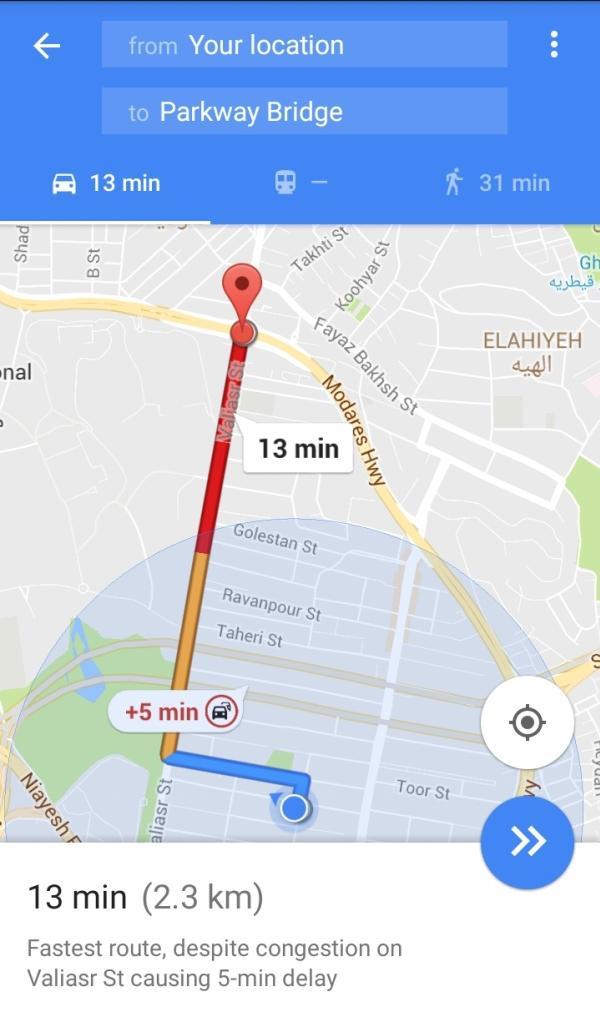Screen dimensions: 600x1026
Task: Start navigation with the blue arrow button
Action: point(527,842)
